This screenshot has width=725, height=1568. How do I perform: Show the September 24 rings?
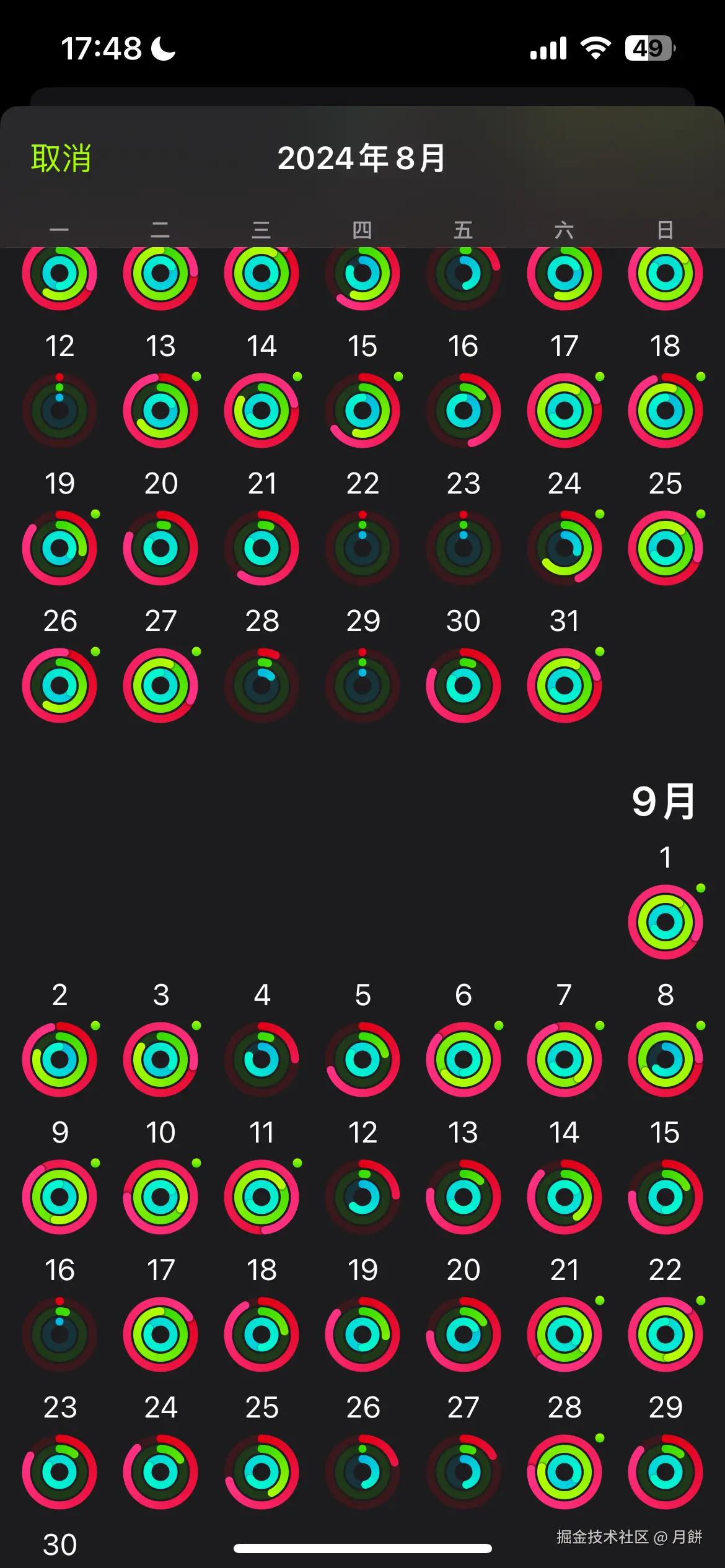pyautogui.click(x=160, y=1471)
